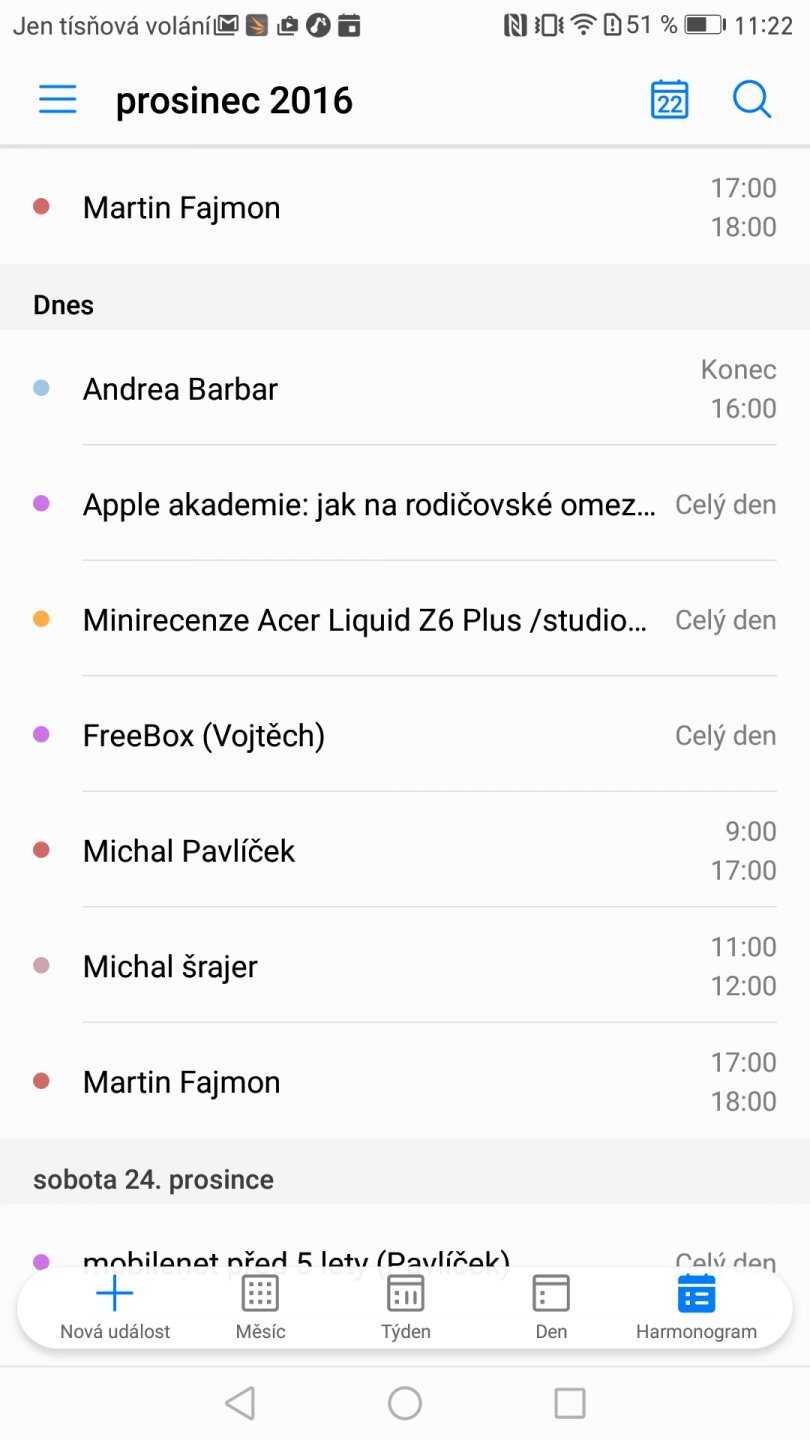
Task: Select the Týden view icon
Action: pyautogui.click(x=405, y=1292)
